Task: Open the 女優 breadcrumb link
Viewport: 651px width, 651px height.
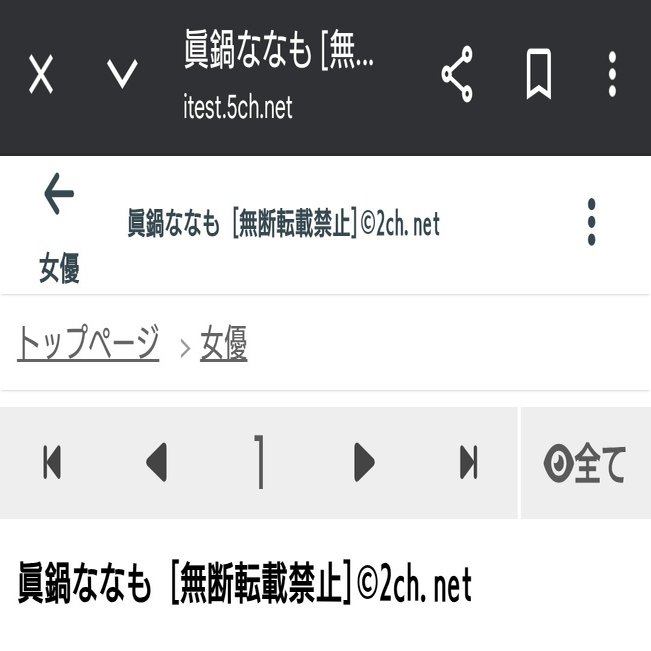Action: (x=224, y=344)
